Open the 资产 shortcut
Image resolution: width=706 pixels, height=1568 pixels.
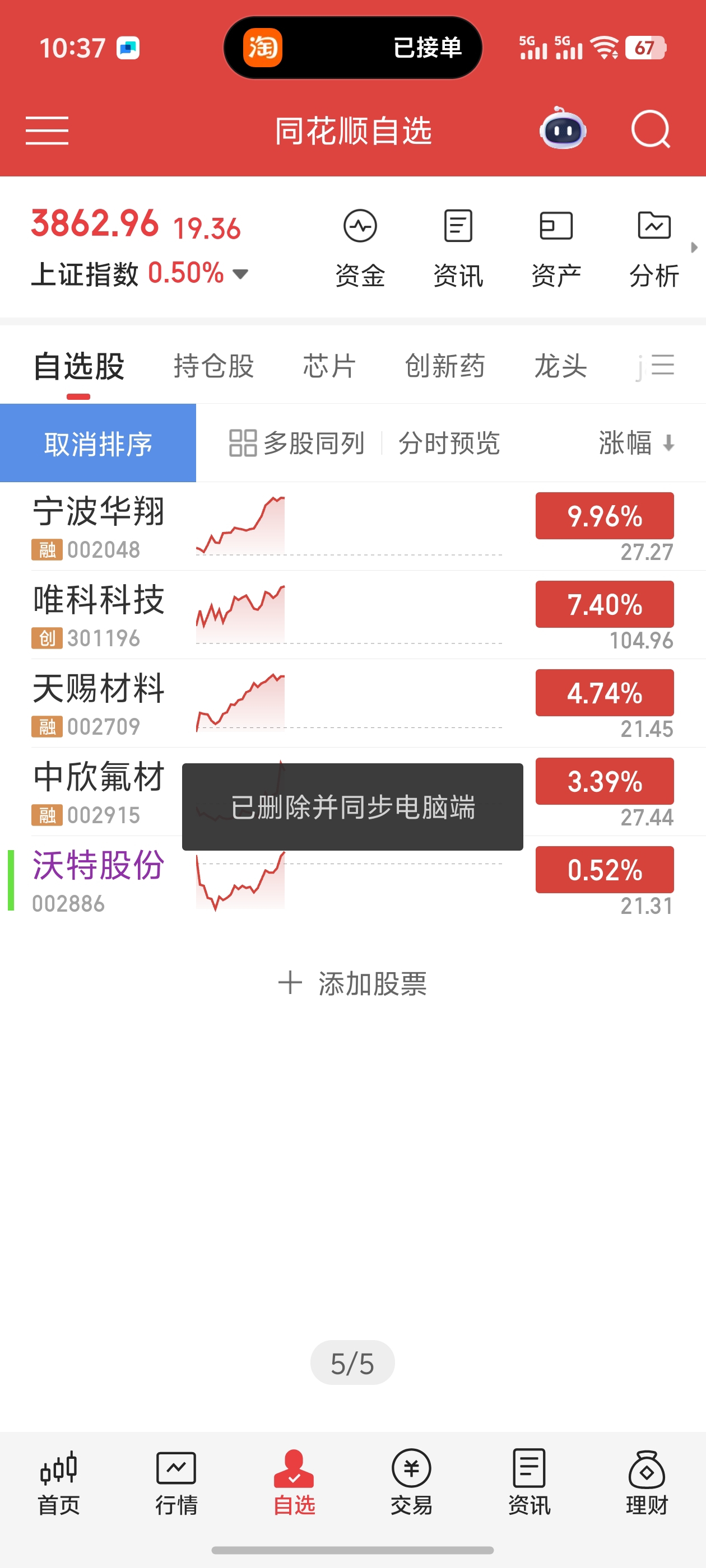coord(556,248)
